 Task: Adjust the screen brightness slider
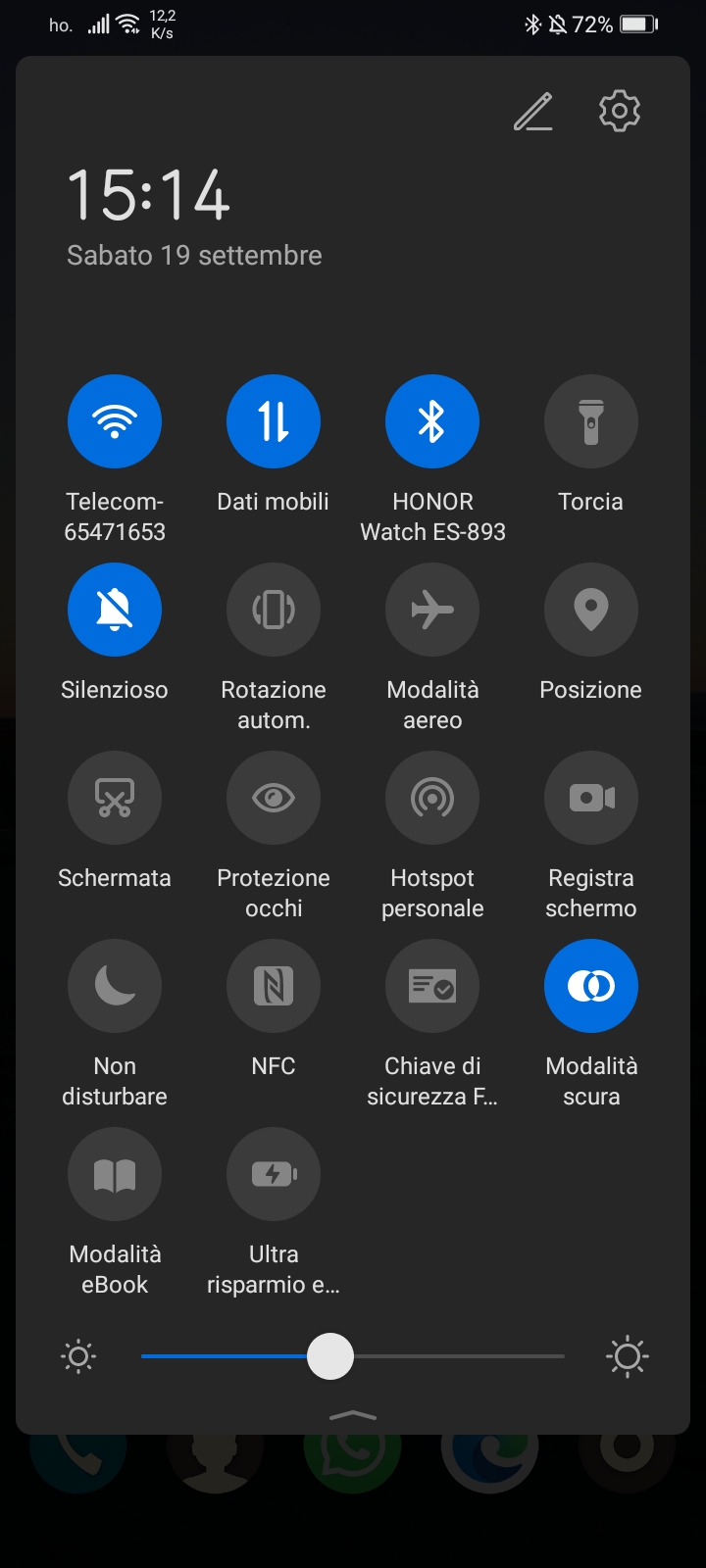[330, 1356]
